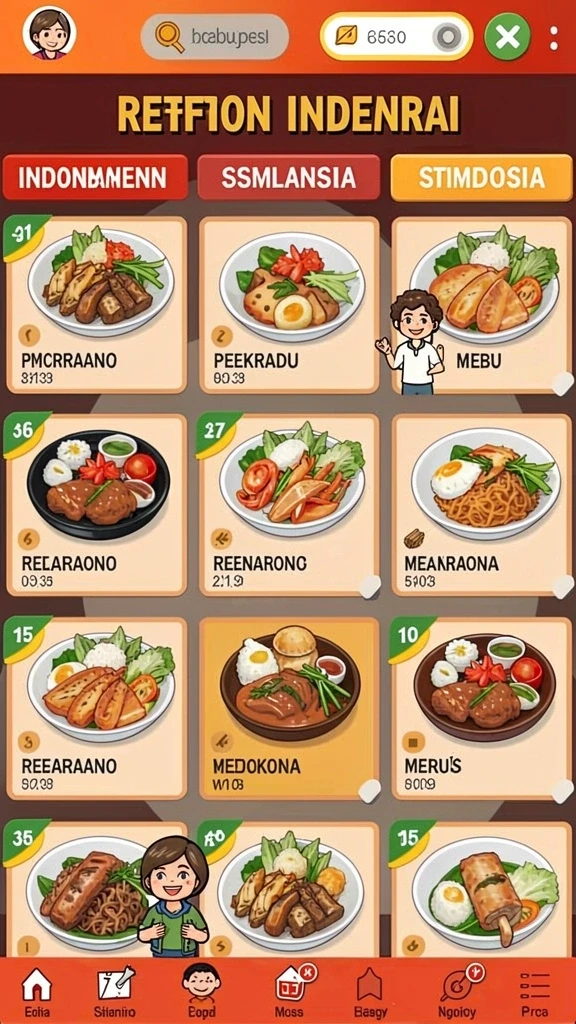Image resolution: width=576 pixels, height=1024 pixels.
Task: Open the REENARONG dish card
Action: 289,504
